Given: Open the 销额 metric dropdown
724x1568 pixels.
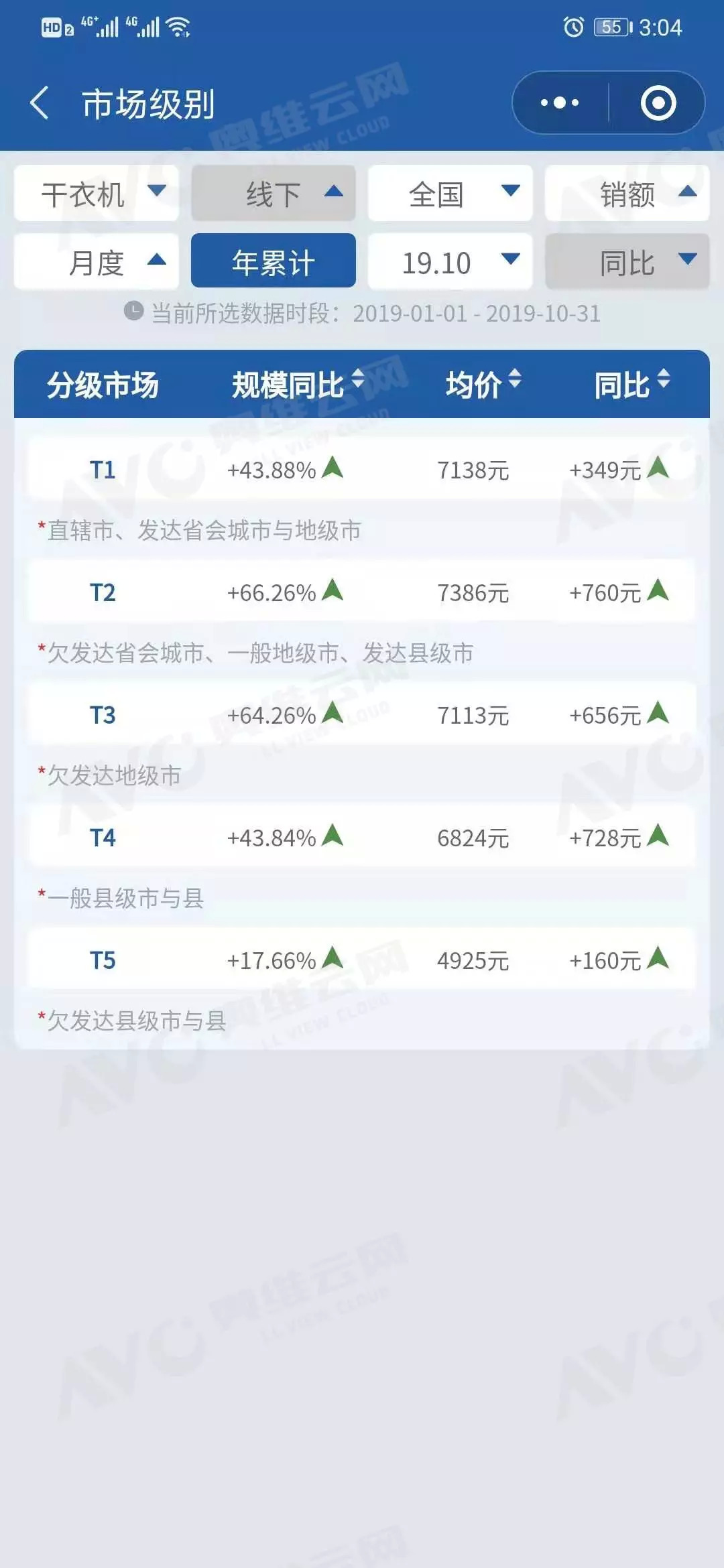Looking at the screenshot, I should click(627, 194).
